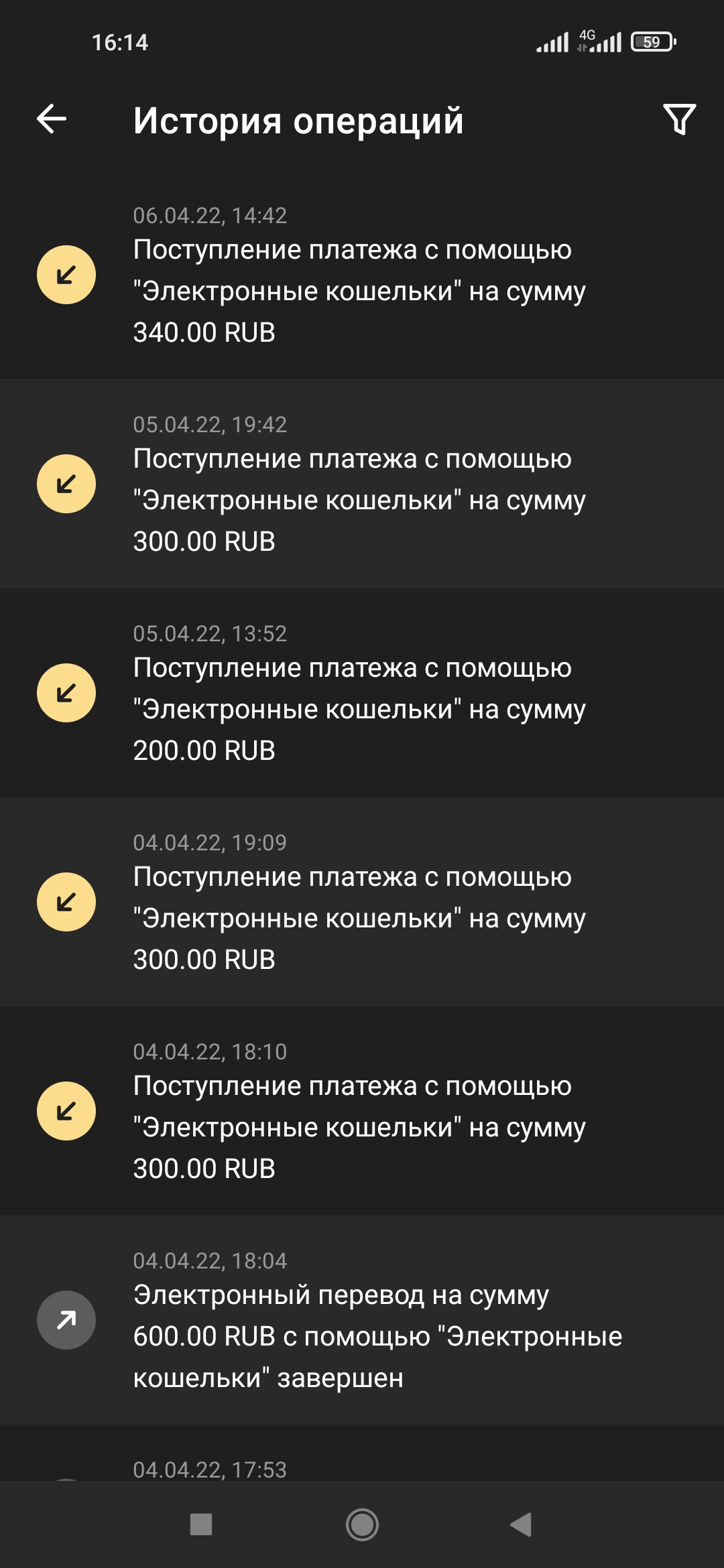724x1568 pixels.
Task: Open the 04.04.22, 18:10 operation for 300.00 RUB
Action: 362,1111
